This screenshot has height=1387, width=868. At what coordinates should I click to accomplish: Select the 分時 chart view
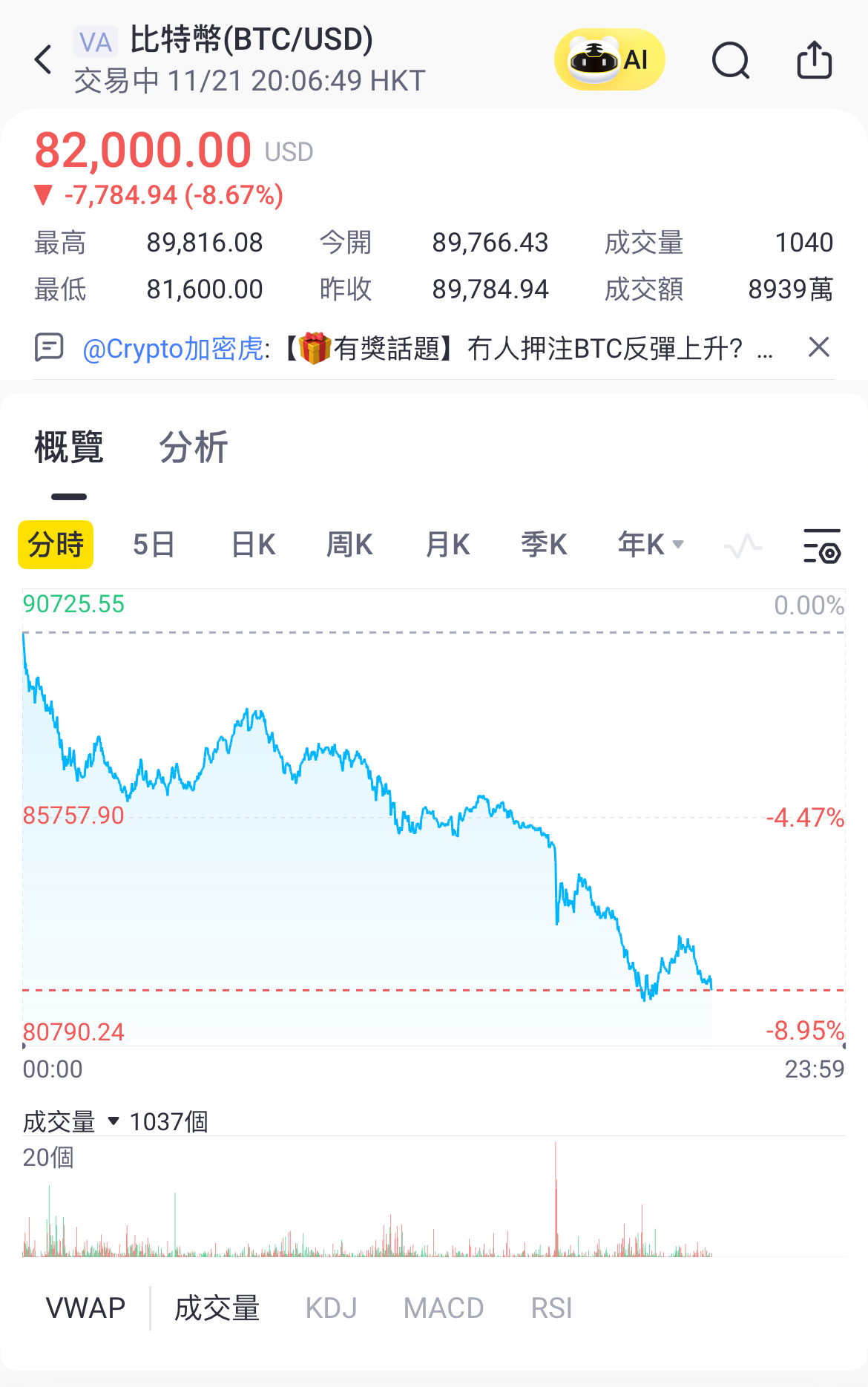56,545
